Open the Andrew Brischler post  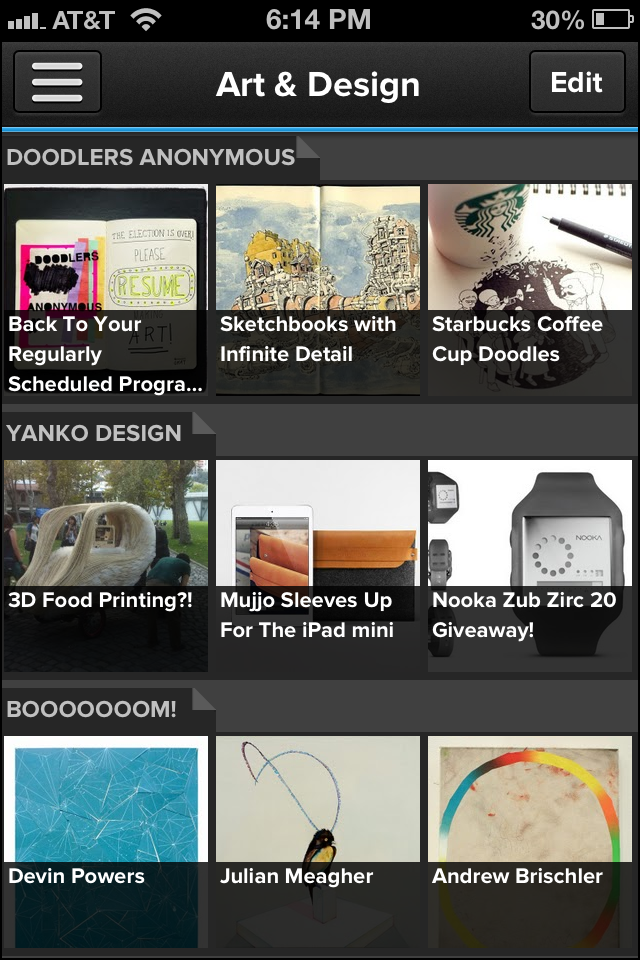530,840
